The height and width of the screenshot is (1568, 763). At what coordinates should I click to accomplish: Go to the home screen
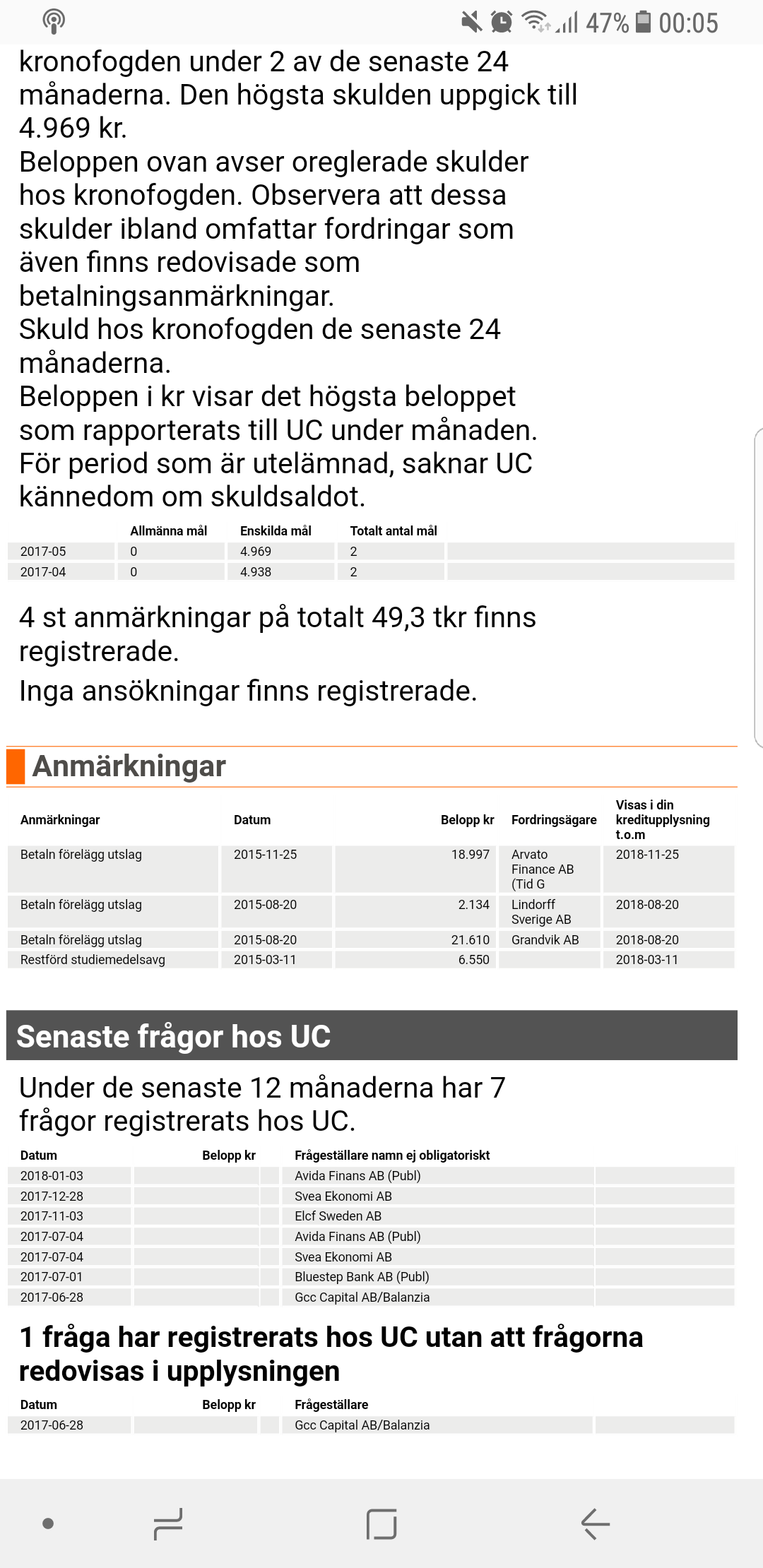[x=381, y=1524]
